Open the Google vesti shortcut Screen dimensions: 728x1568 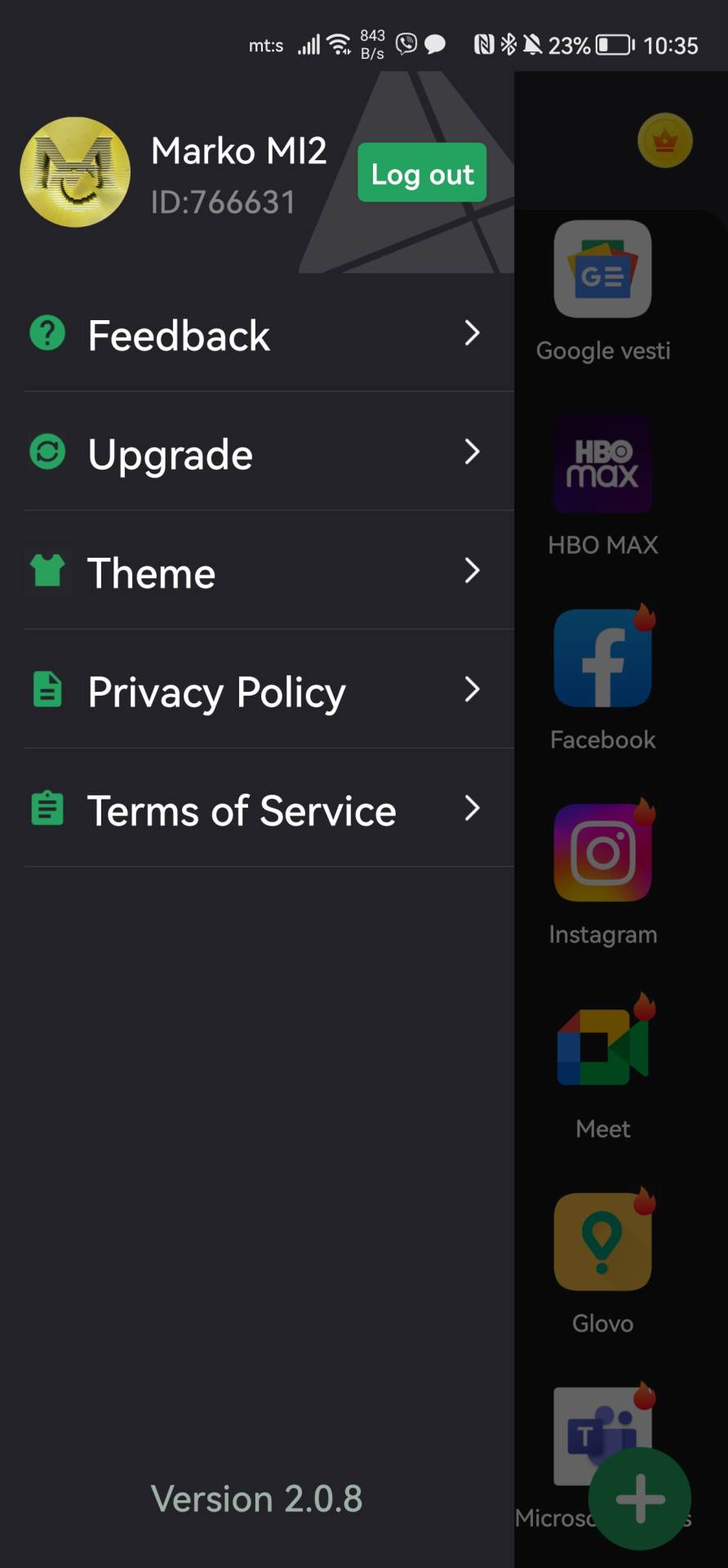click(602, 269)
